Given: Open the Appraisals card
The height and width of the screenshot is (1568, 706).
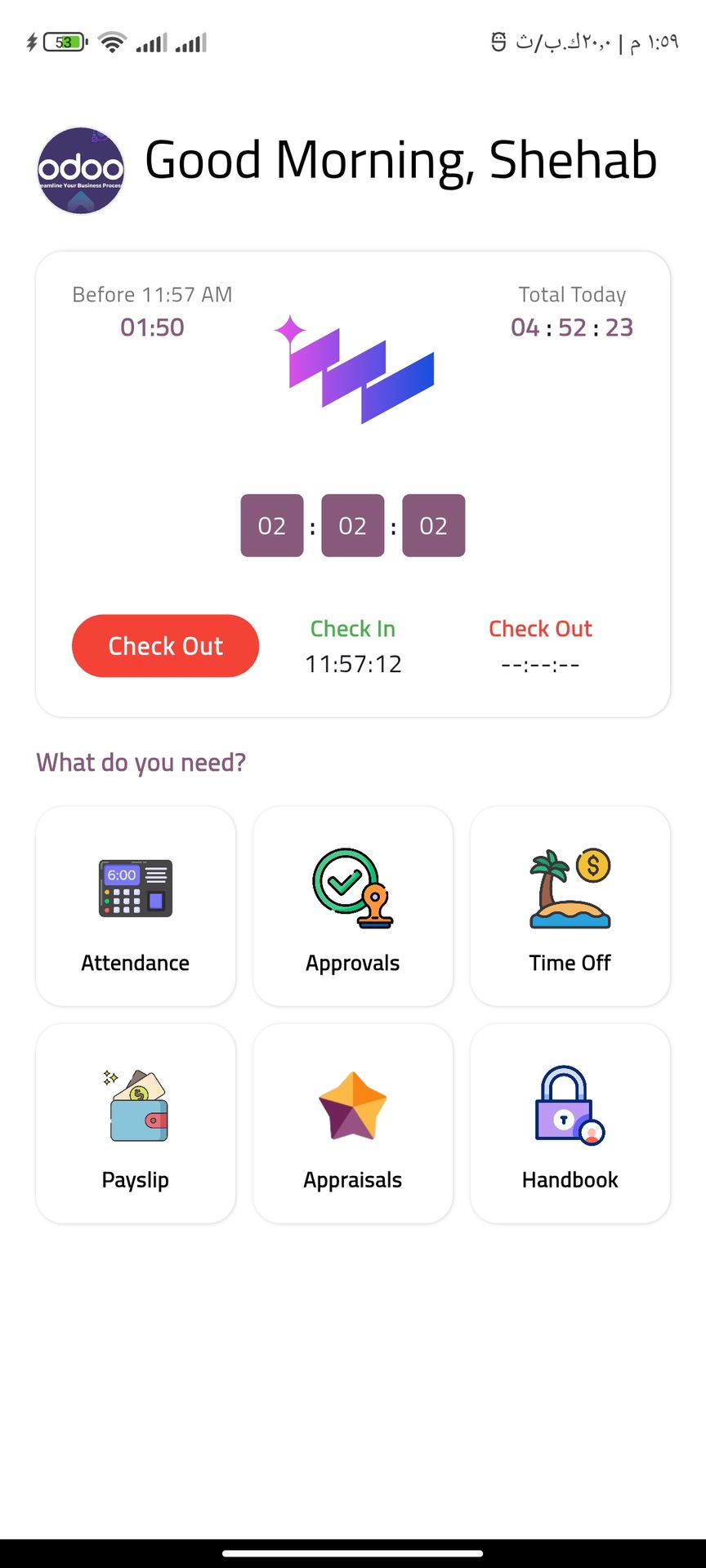Looking at the screenshot, I should 353,1124.
